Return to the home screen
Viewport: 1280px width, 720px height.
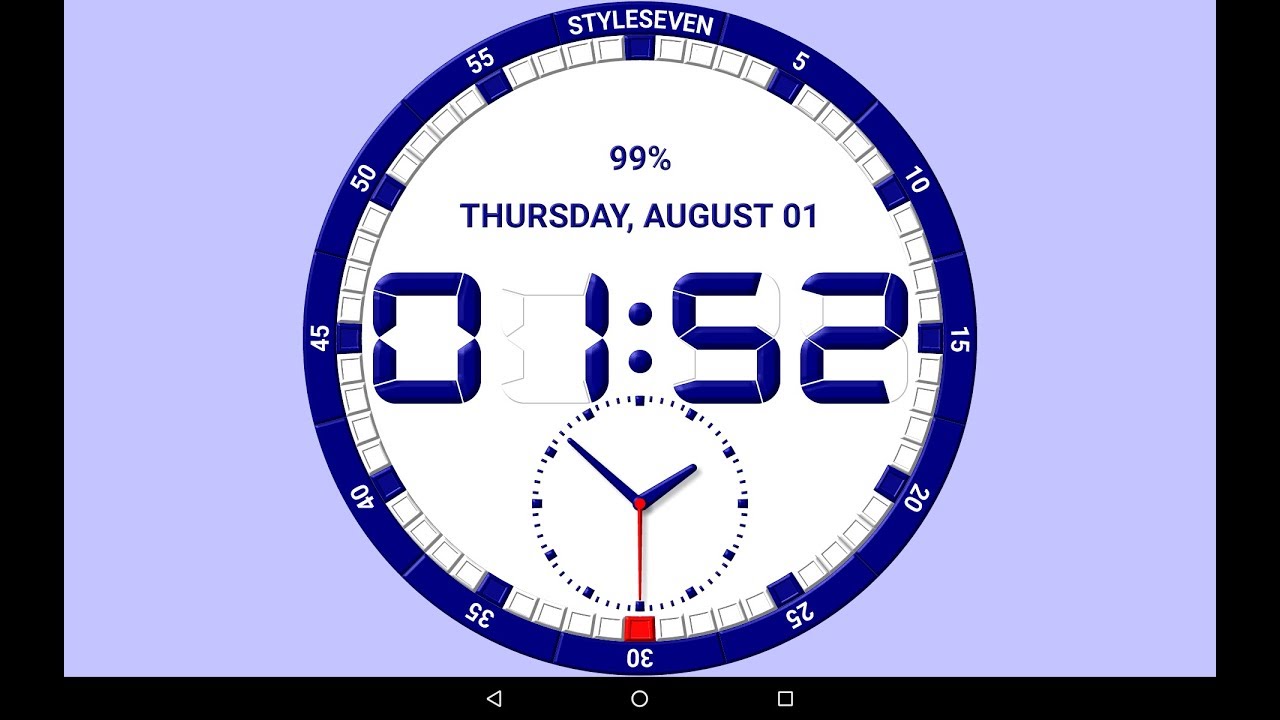click(x=640, y=698)
